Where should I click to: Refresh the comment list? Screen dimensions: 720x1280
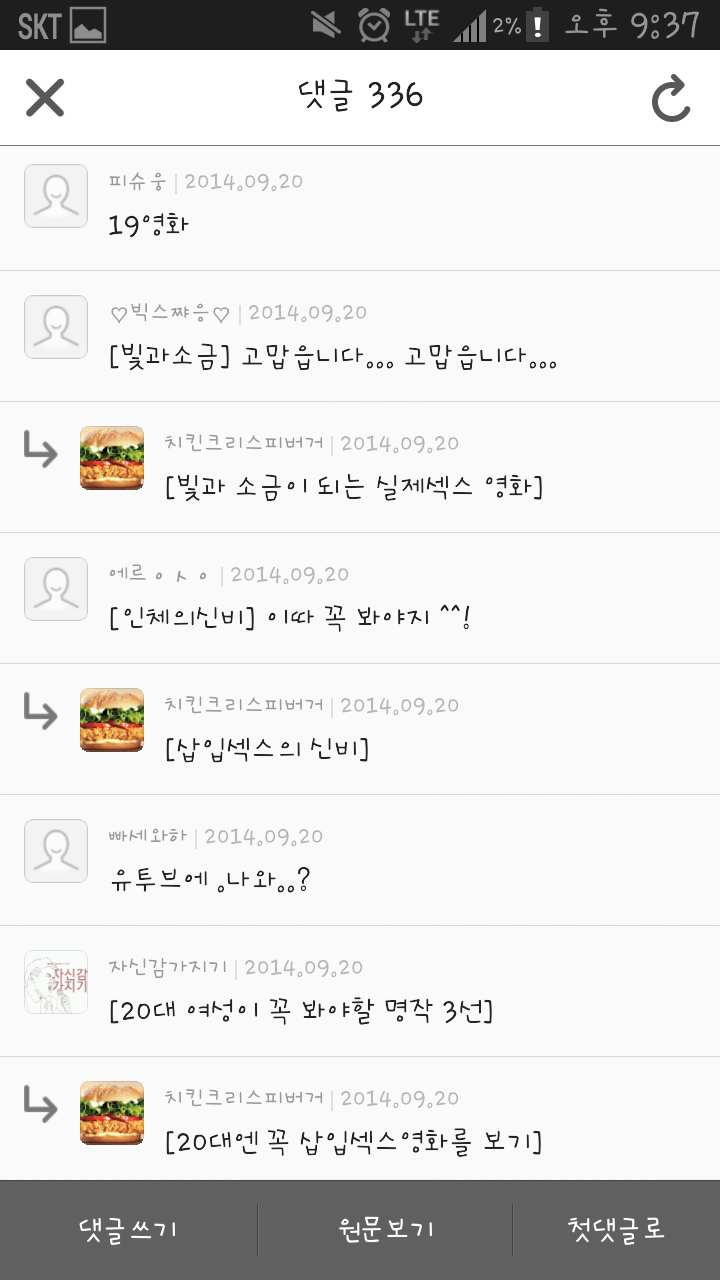coord(671,99)
